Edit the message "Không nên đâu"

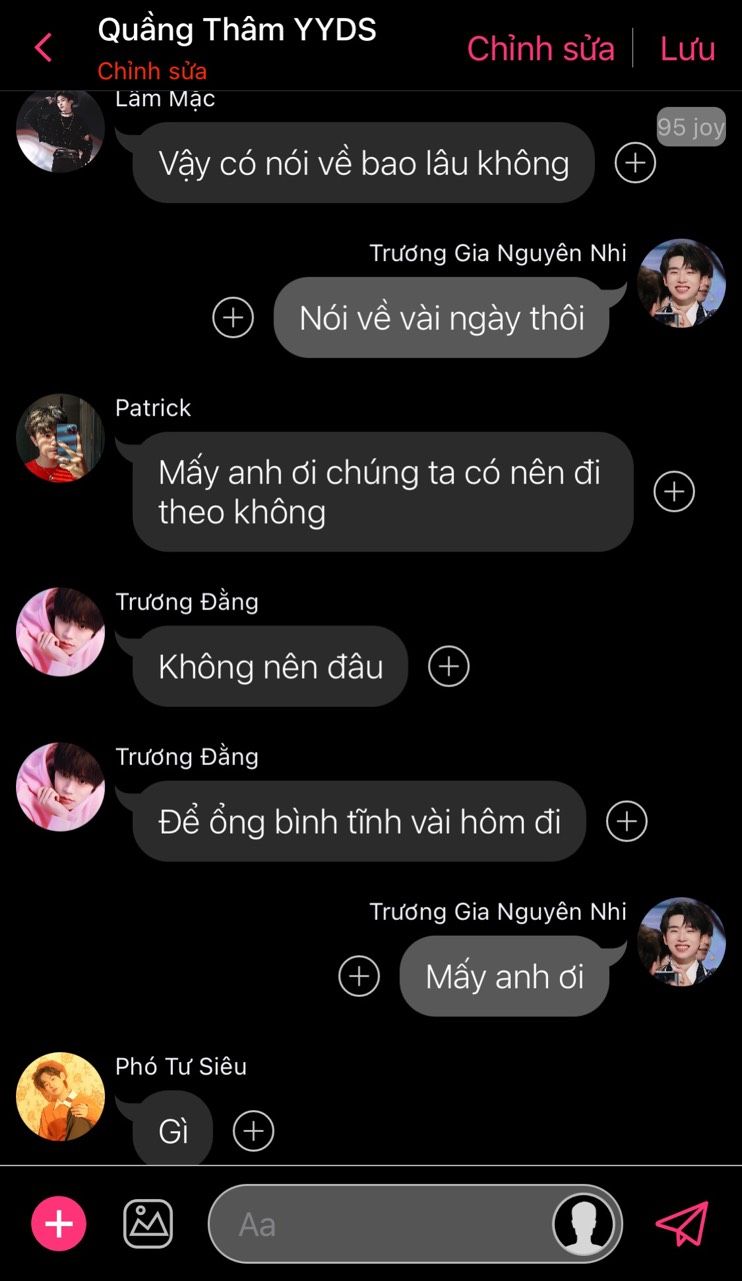[x=270, y=666]
